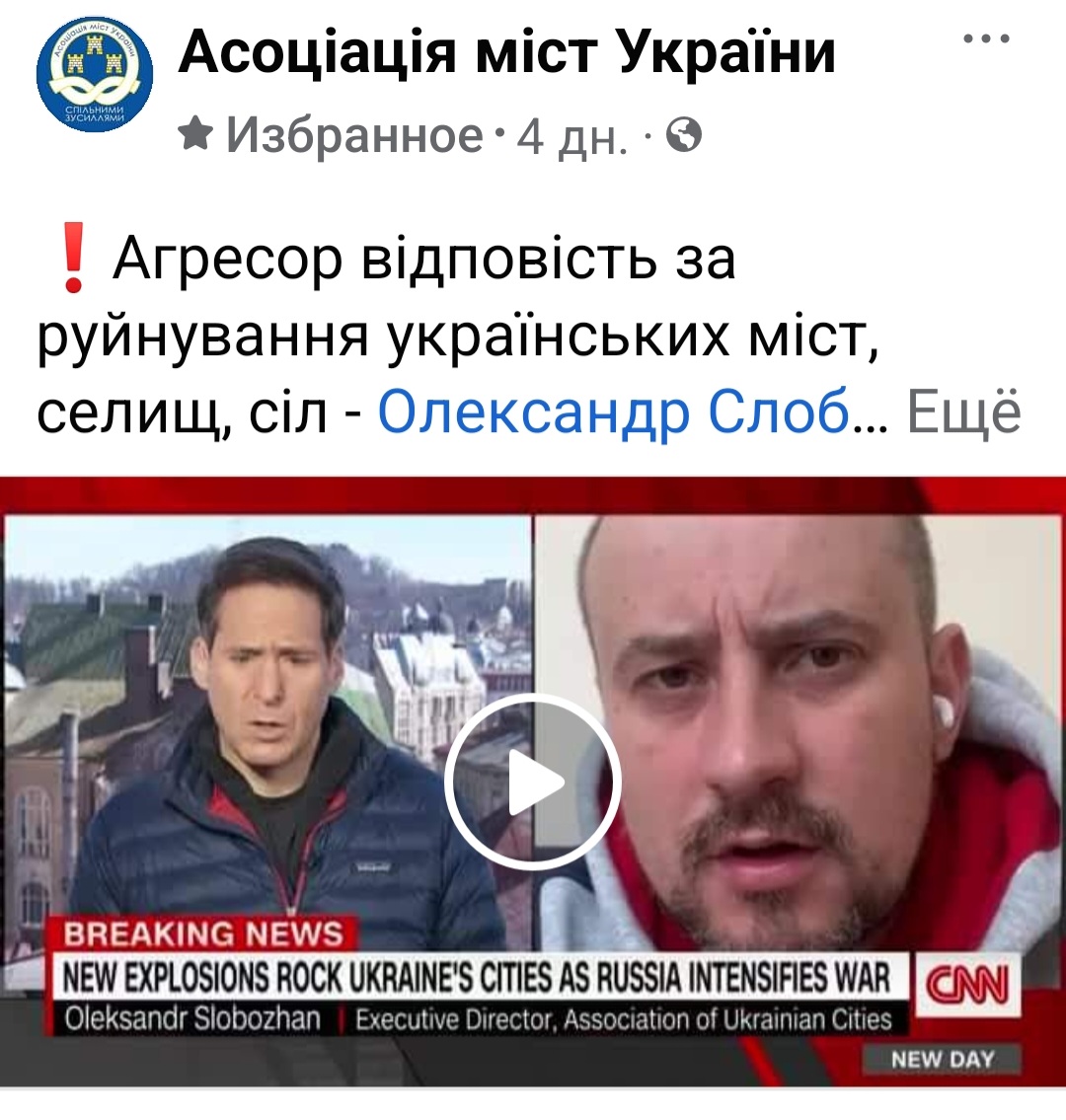Tap the Асоціація міст України profile avatar
The height and width of the screenshot is (1120, 1066).
tap(95, 75)
